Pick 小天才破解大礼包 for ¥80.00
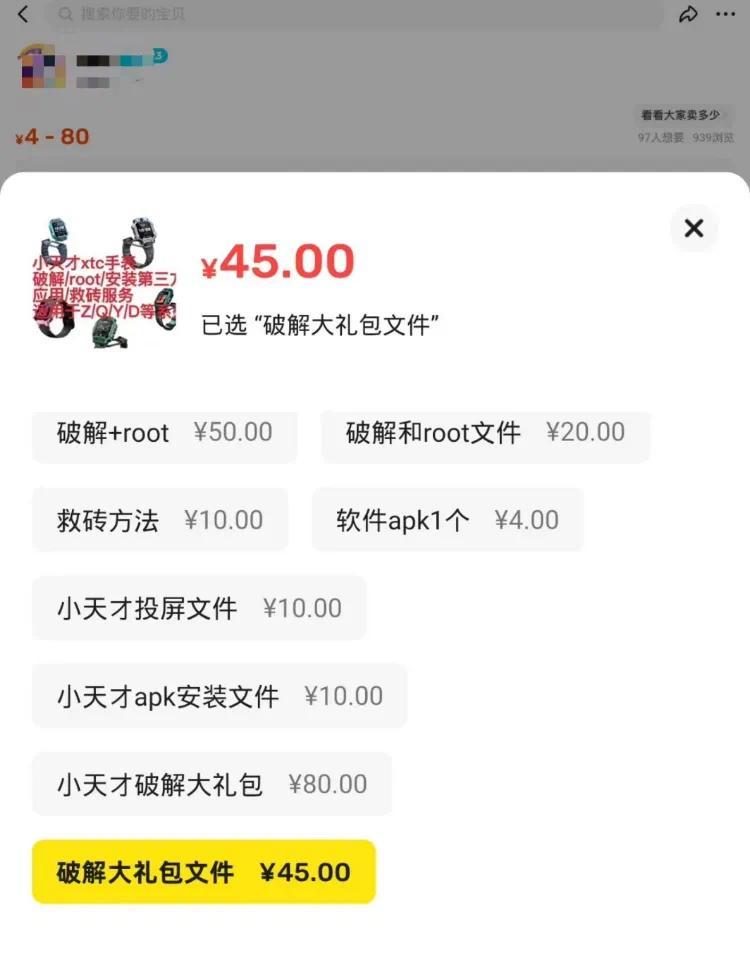 211,784
